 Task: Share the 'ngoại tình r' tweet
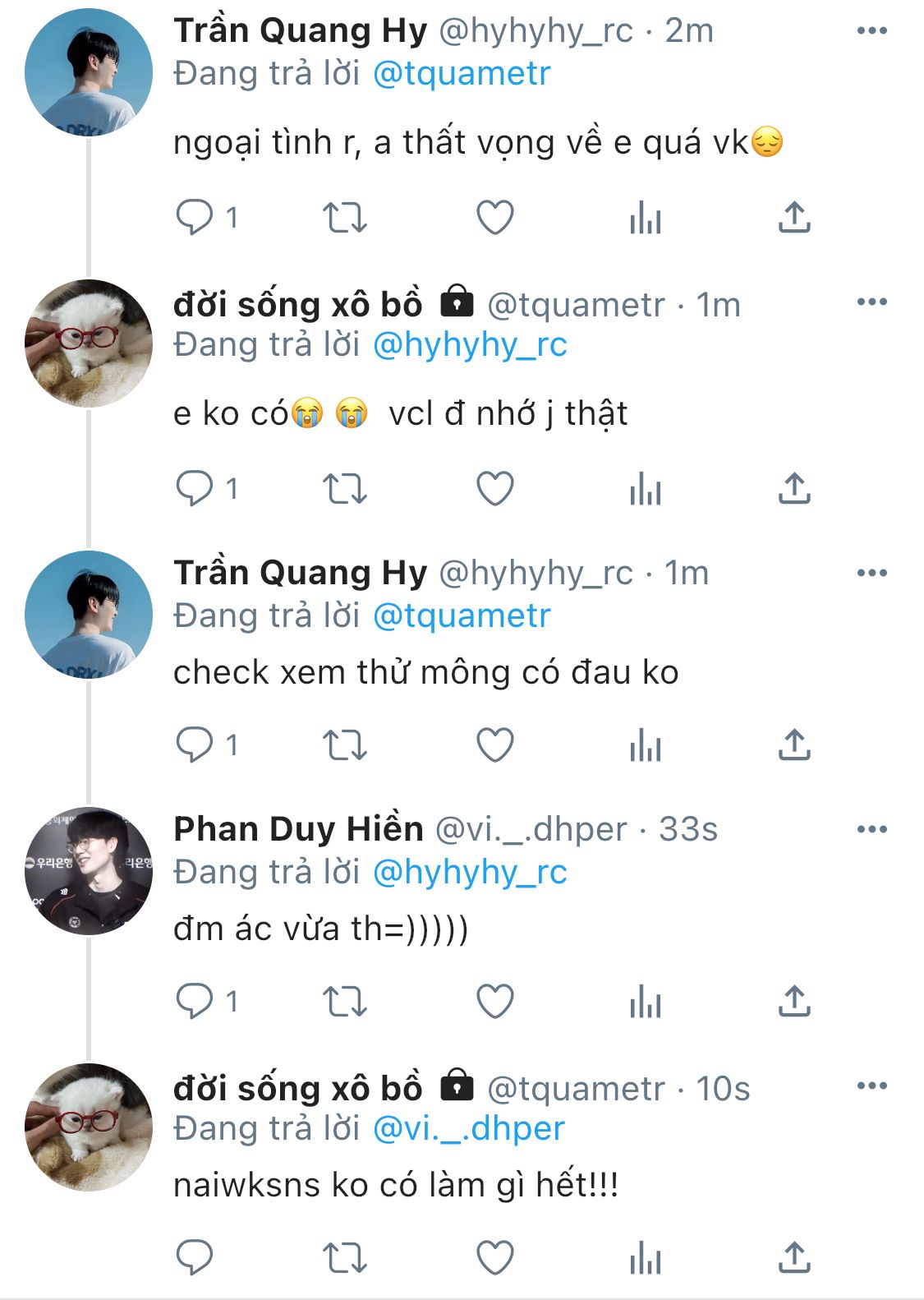tap(794, 218)
